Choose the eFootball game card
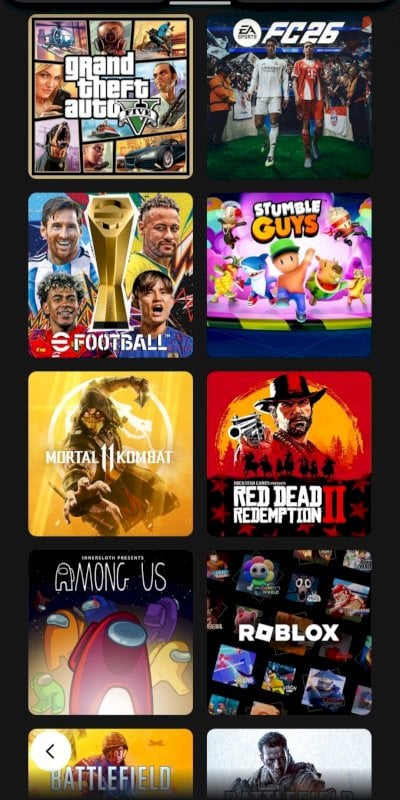 click(x=111, y=275)
